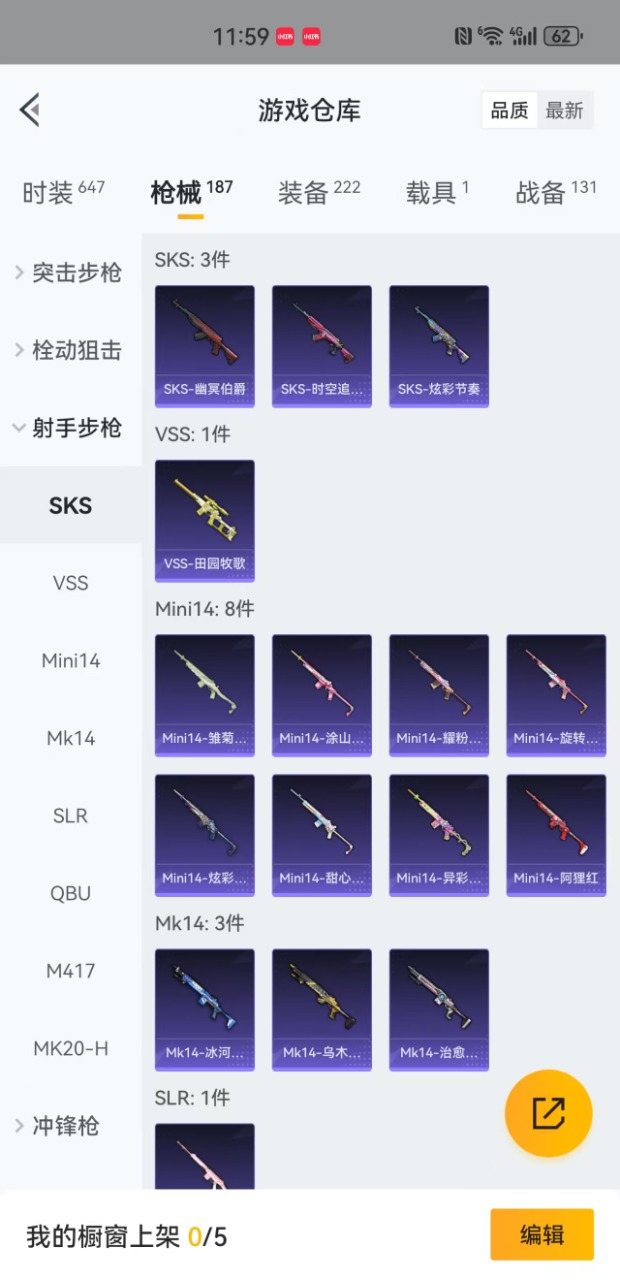The width and height of the screenshot is (620, 1280).
Task: Open the Mk14-冰河 skin tile
Action: (205, 1009)
